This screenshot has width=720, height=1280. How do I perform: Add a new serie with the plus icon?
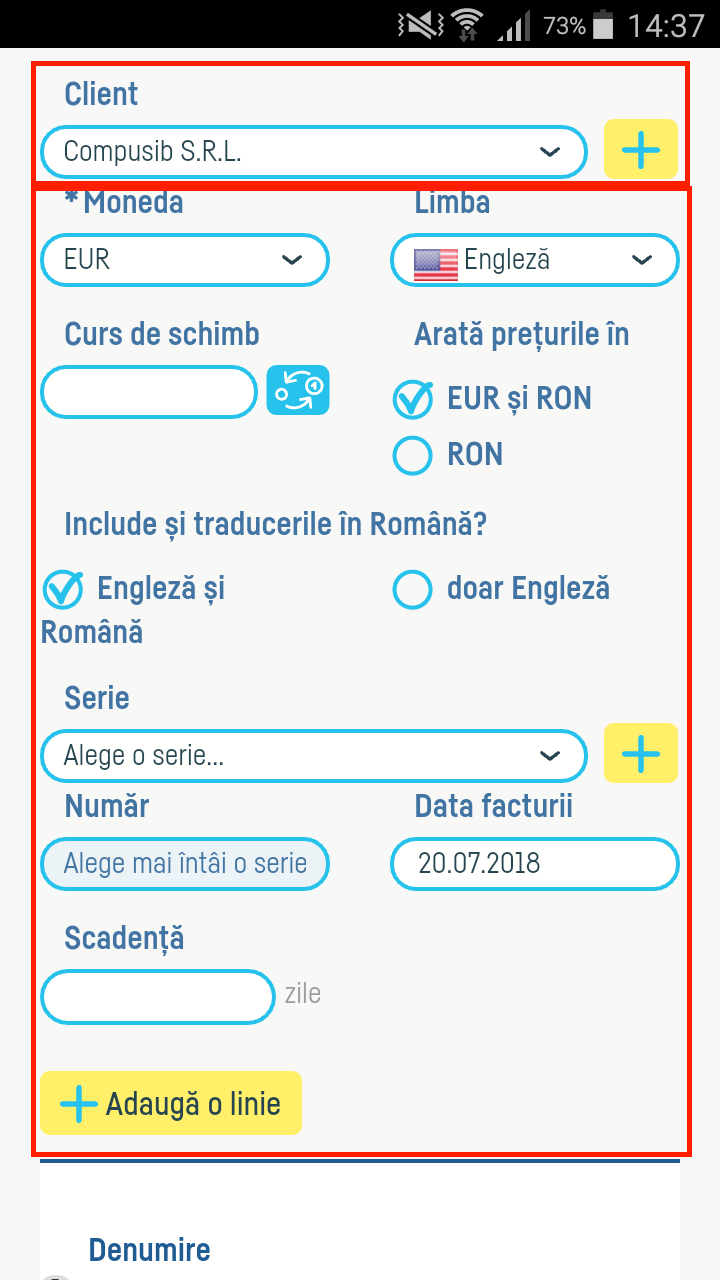640,753
